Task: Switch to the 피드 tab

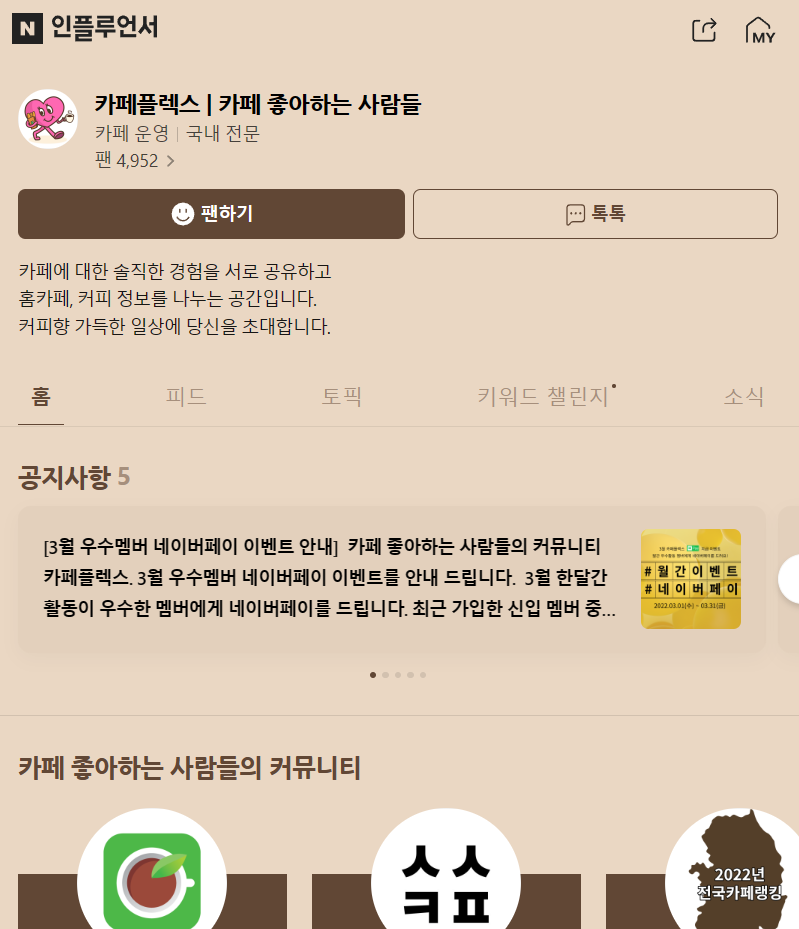Action: 186,397
